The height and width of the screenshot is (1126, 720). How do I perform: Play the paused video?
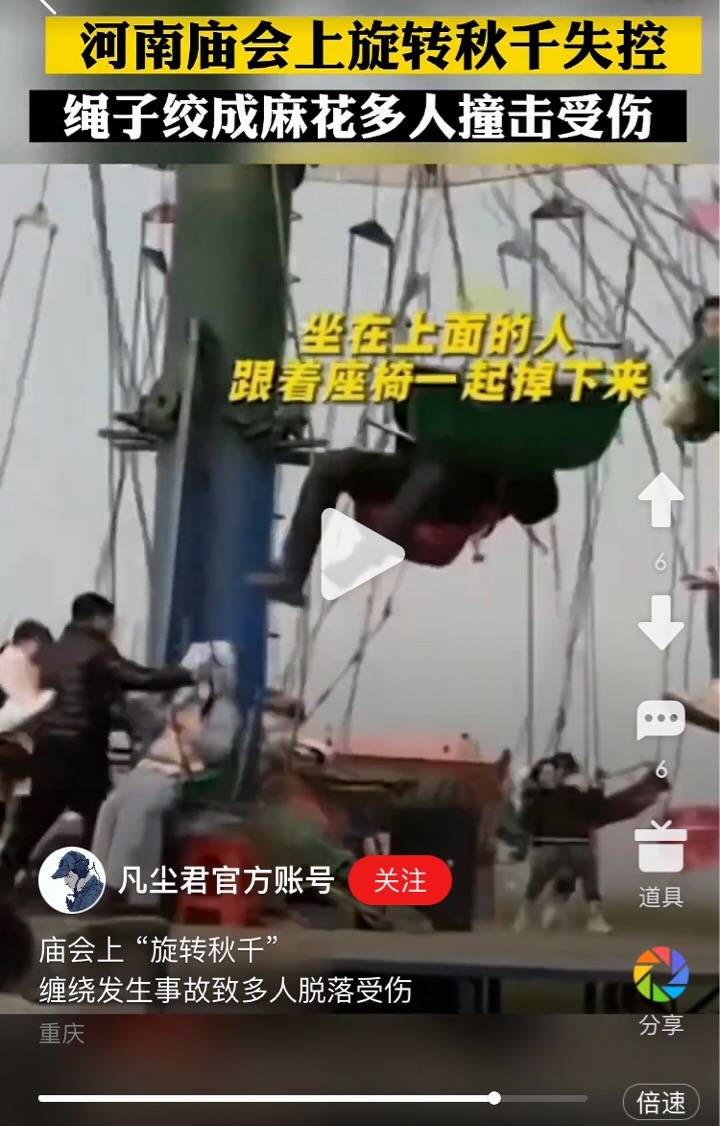pos(360,554)
